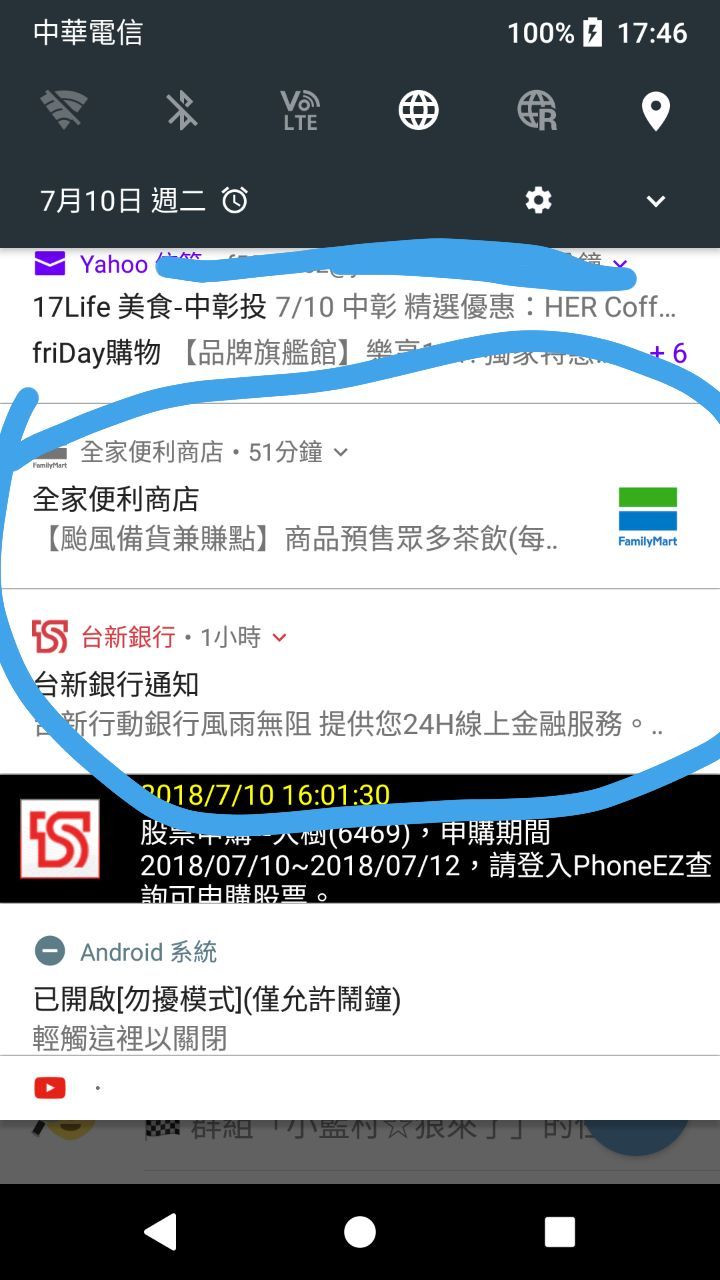Toggle the data roaming quick setting
Viewport: 720px width, 1280px height.
click(x=537, y=110)
